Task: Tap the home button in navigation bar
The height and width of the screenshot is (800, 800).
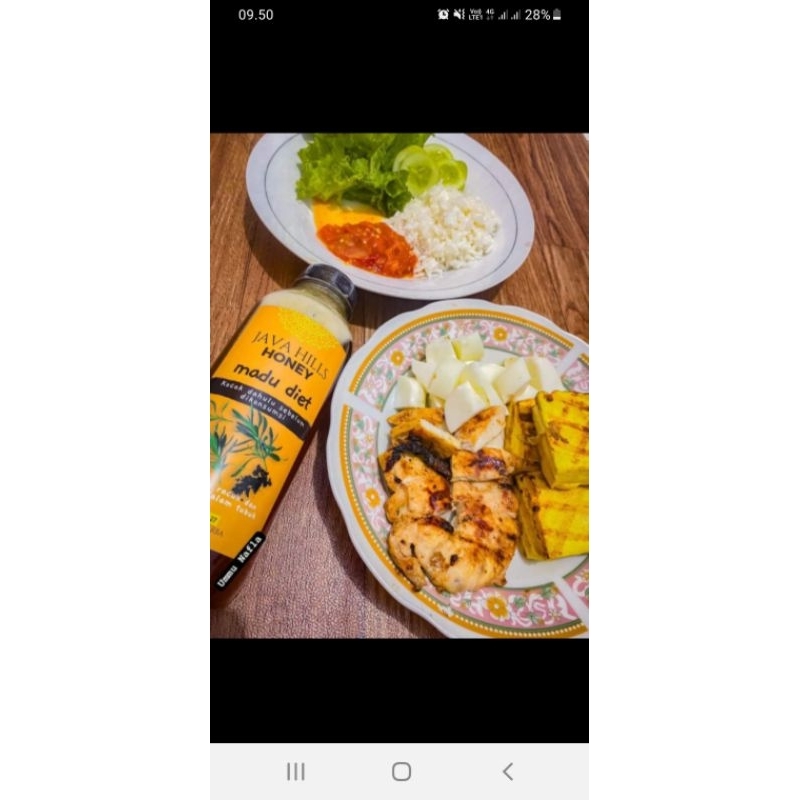Action: [402, 771]
